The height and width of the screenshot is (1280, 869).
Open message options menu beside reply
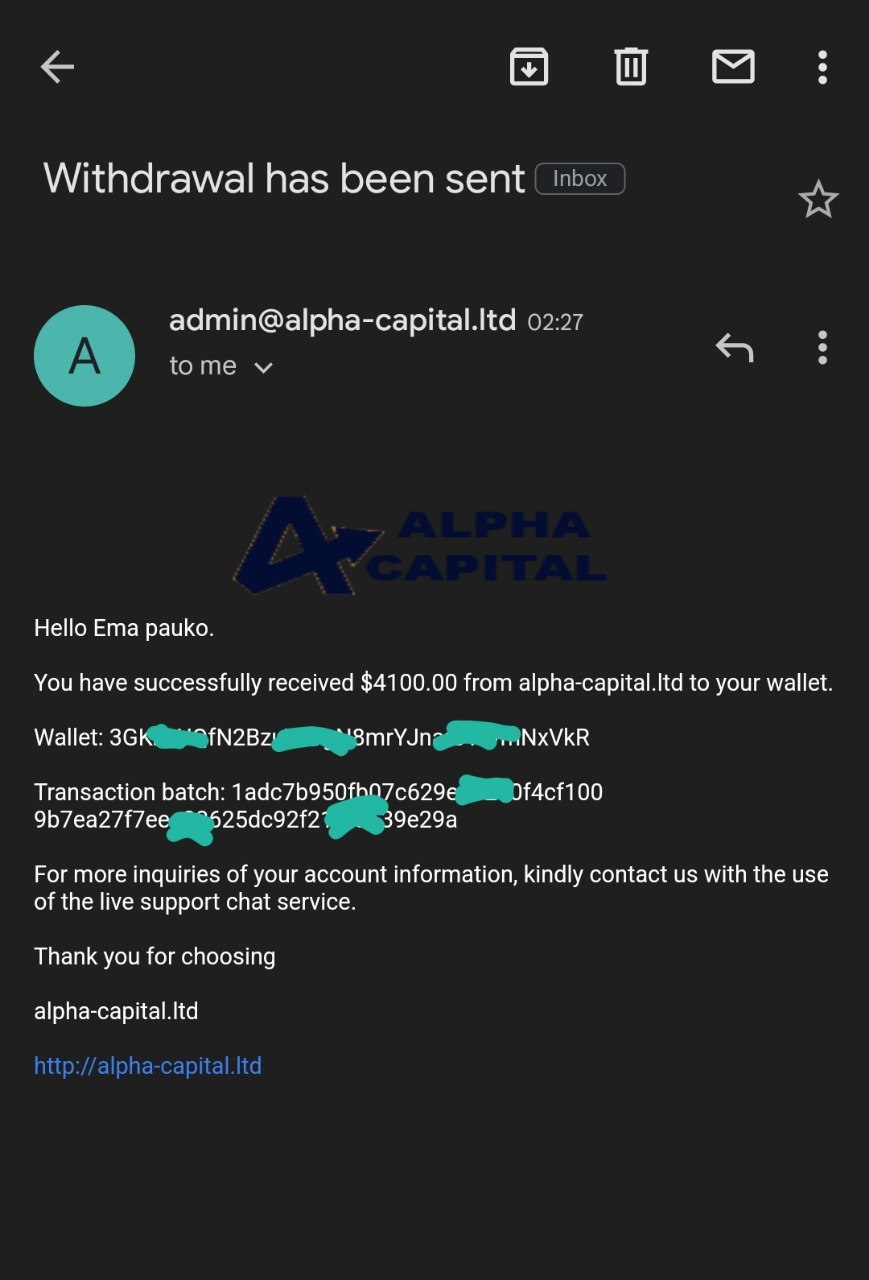click(822, 347)
